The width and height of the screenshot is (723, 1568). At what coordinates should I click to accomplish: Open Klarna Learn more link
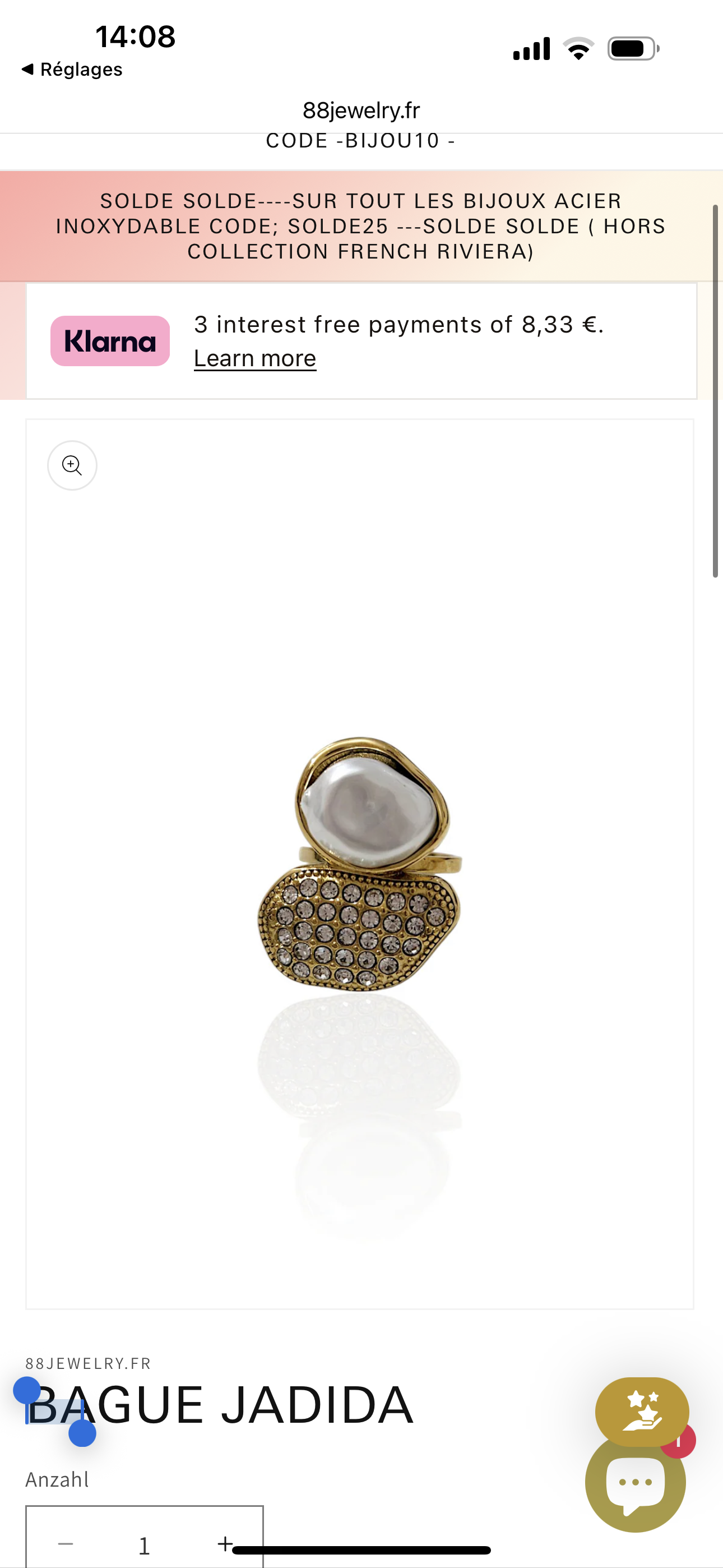click(254, 358)
